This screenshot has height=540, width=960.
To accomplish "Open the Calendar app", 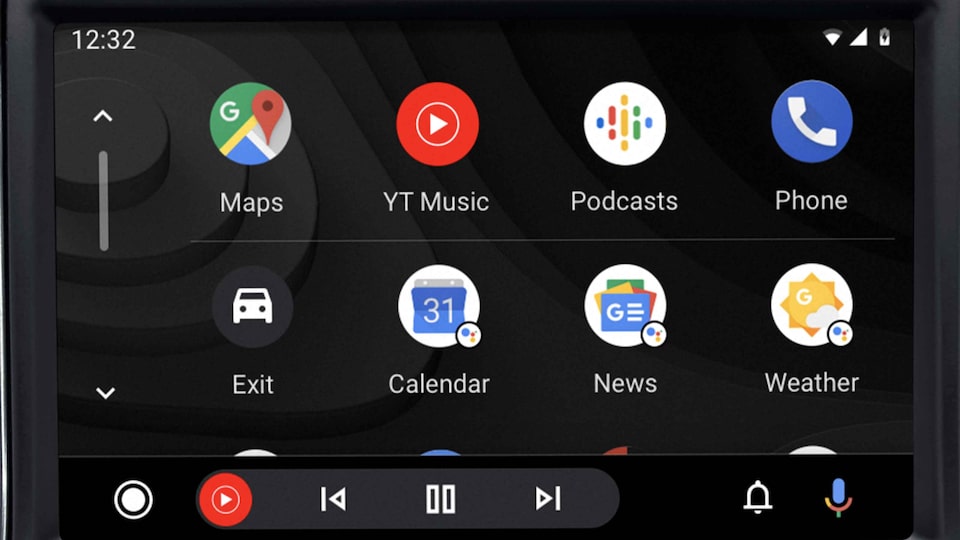I will click(x=438, y=306).
